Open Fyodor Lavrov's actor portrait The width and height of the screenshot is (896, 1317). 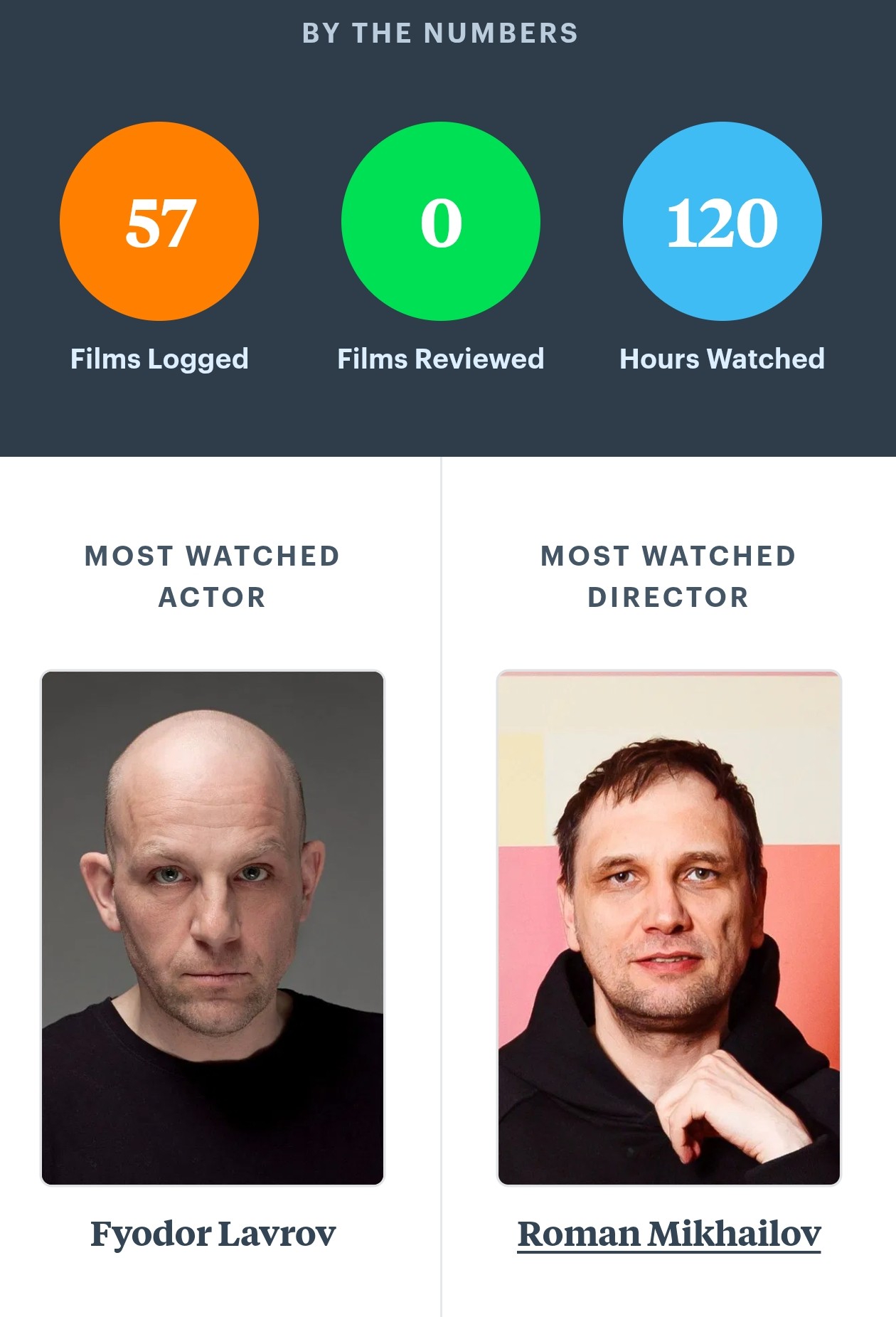point(213,927)
